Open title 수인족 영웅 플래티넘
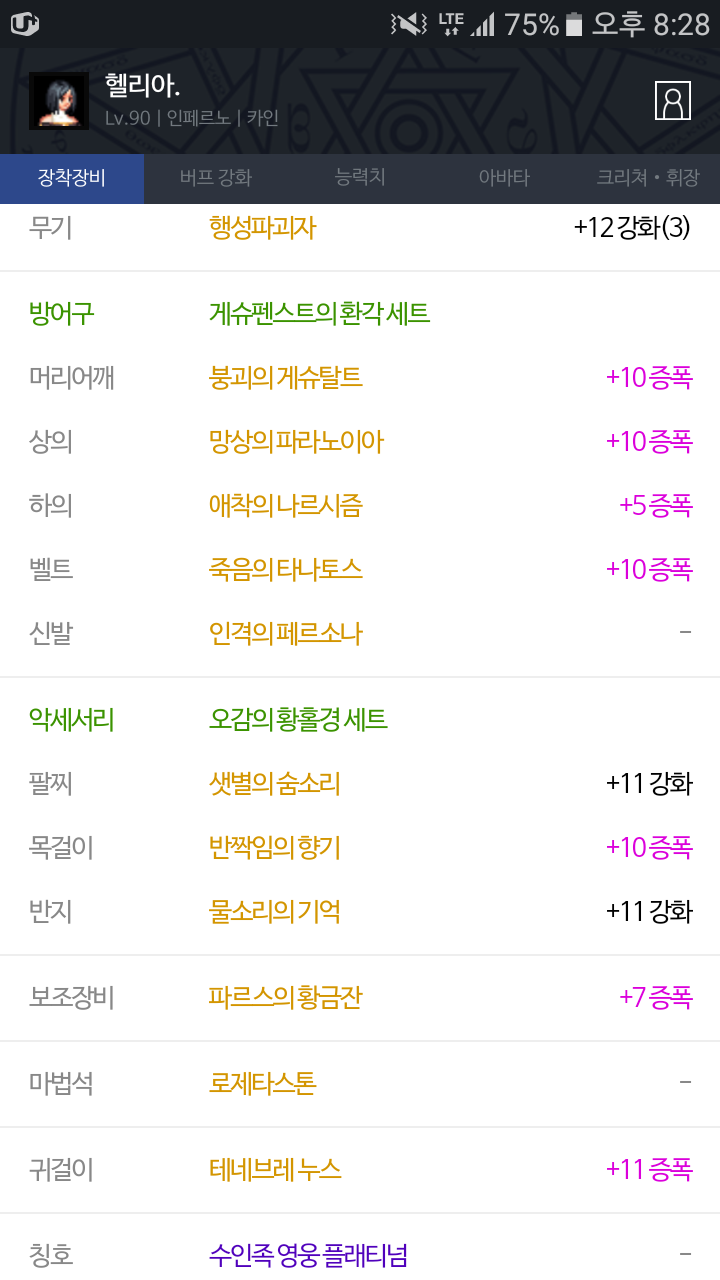This screenshot has height=1280, width=720. (x=308, y=1256)
